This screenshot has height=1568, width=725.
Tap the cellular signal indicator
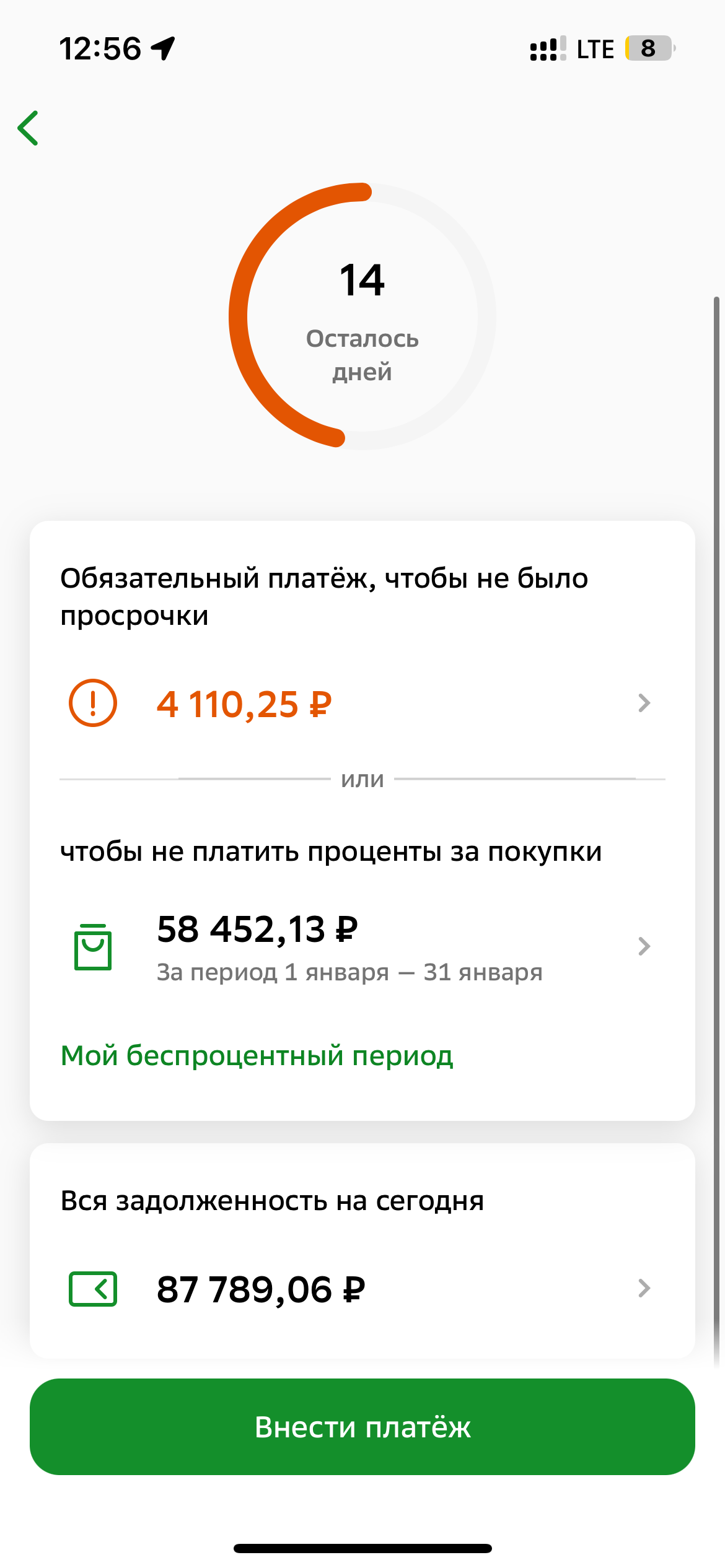tap(544, 48)
